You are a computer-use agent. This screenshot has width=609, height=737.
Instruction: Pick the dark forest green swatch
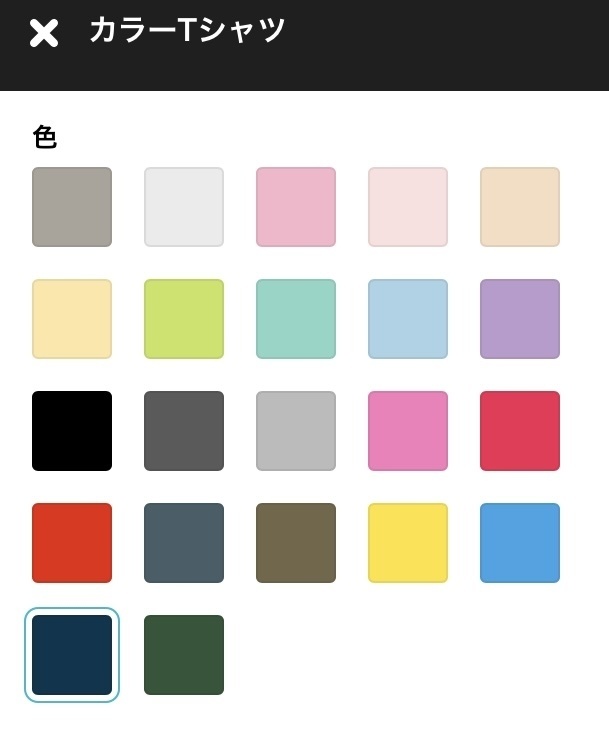click(x=184, y=655)
